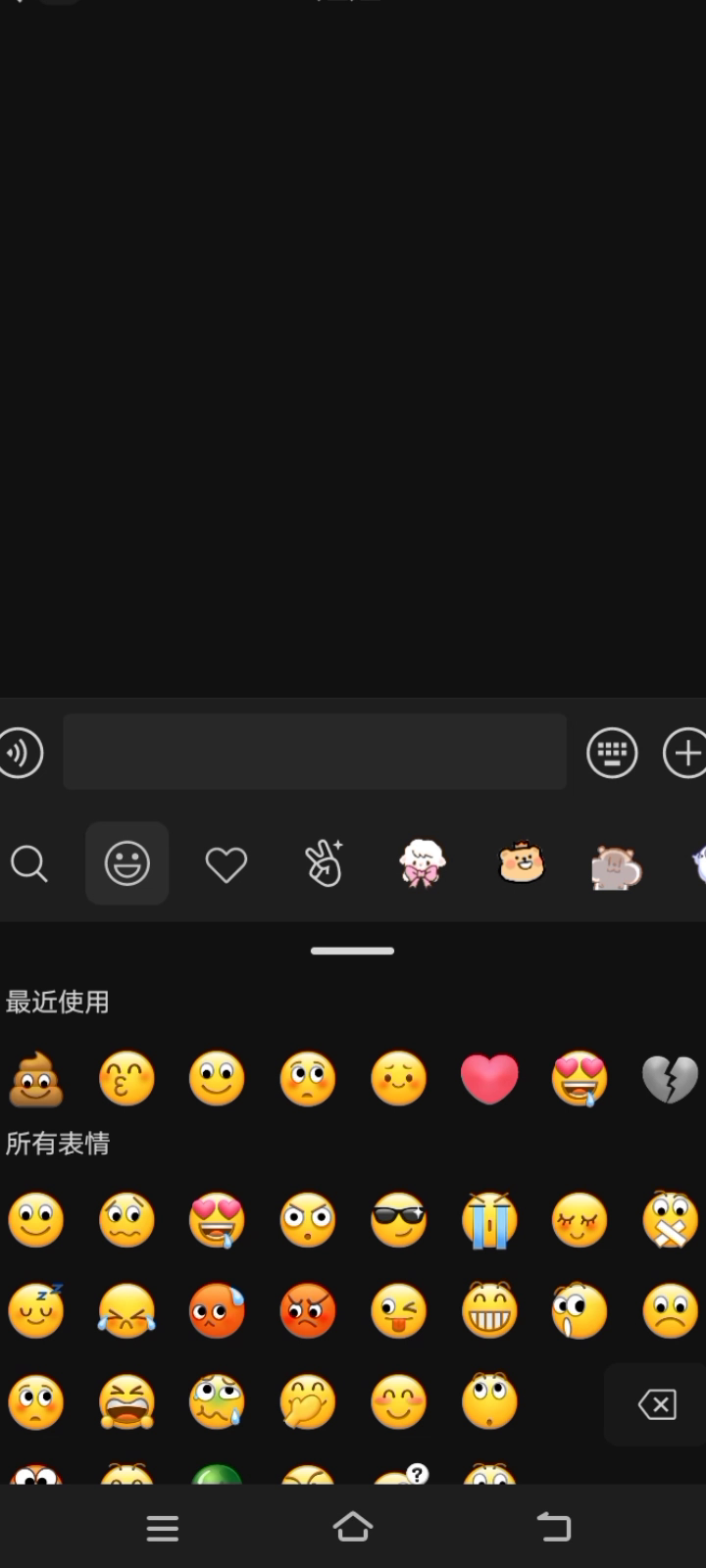Switch back to the keyboard

point(612,753)
